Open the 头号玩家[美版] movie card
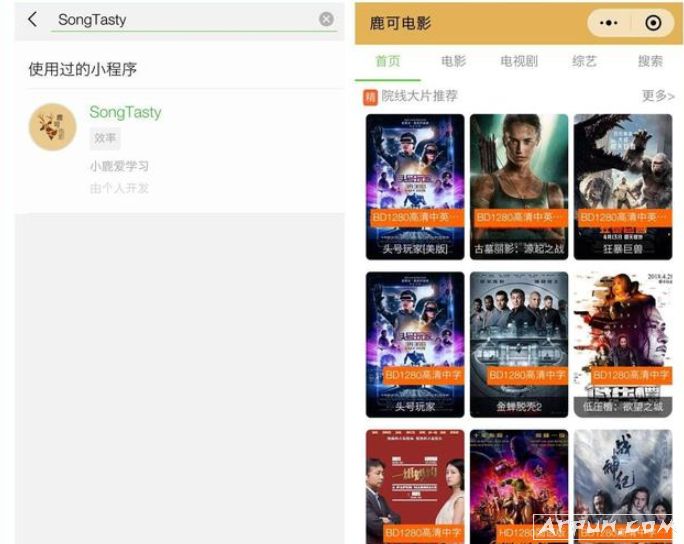The image size is (684, 544). pos(415,185)
